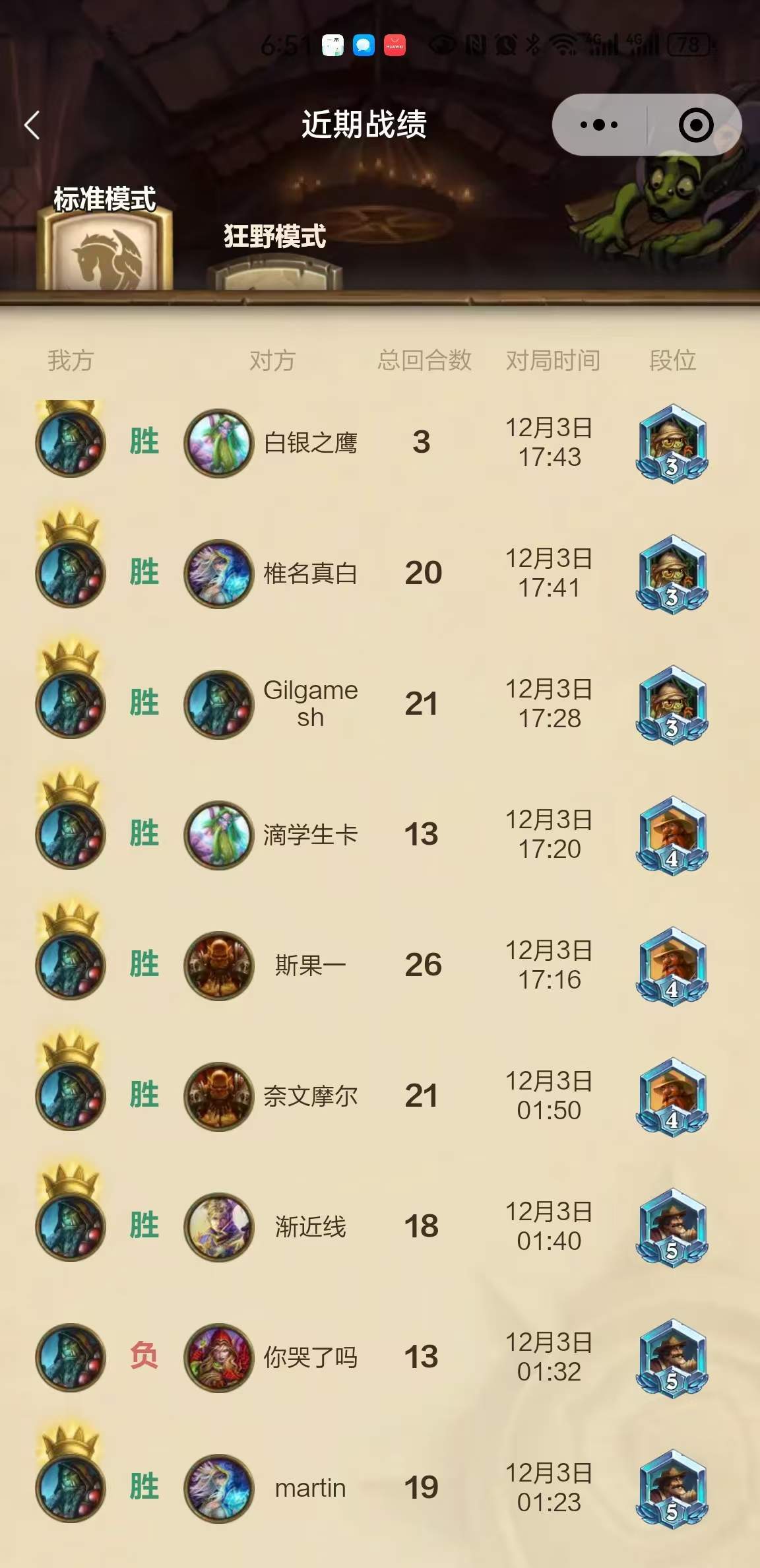Go back using the top-left arrow

pyautogui.click(x=32, y=125)
